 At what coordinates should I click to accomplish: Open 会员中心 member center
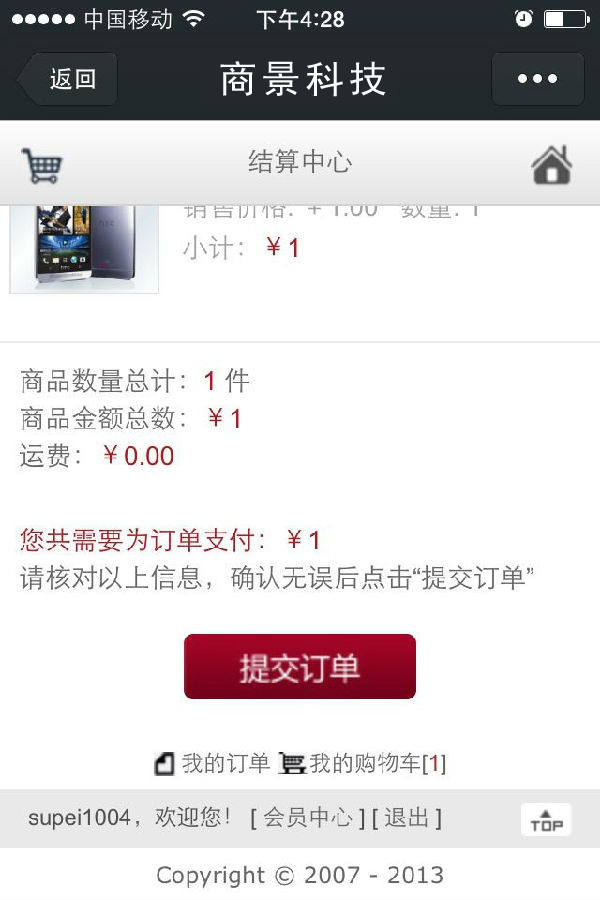(307, 818)
